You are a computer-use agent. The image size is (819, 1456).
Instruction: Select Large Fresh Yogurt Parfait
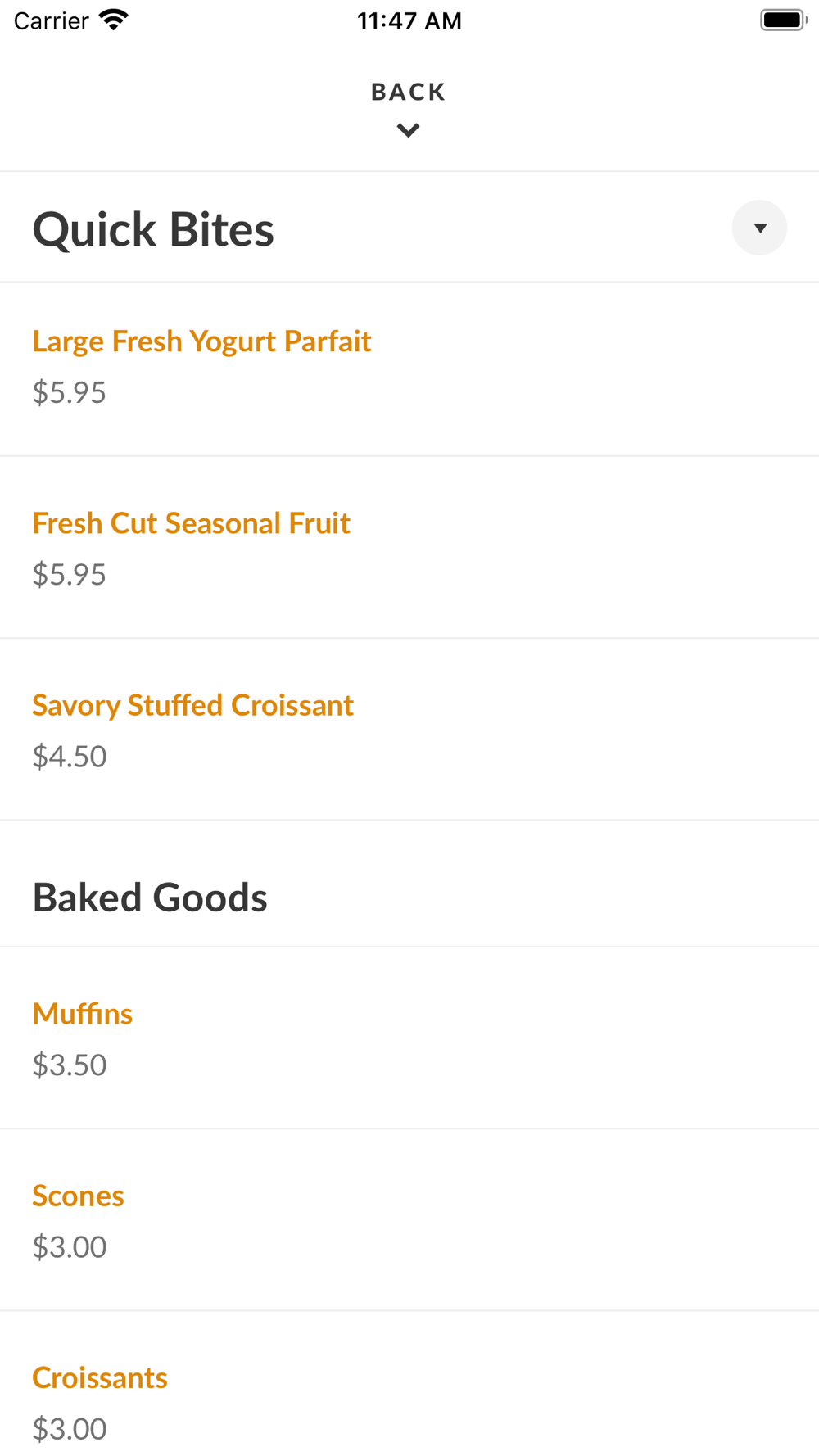pyautogui.click(x=409, y=369)
